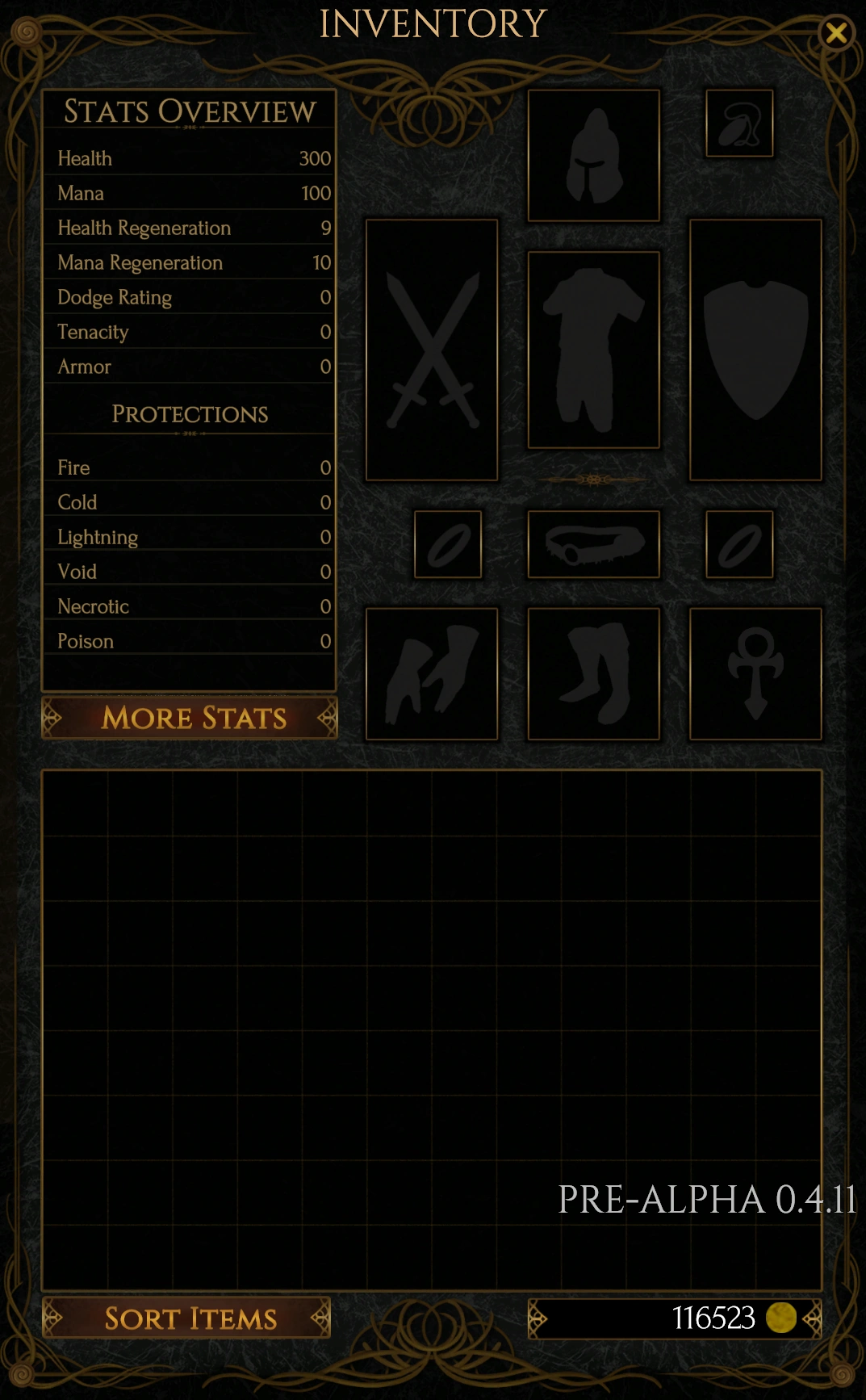Click the belt equipment slot
Image resolution: width=866 pixels, height=1400 pixels.
pos(593,545)
